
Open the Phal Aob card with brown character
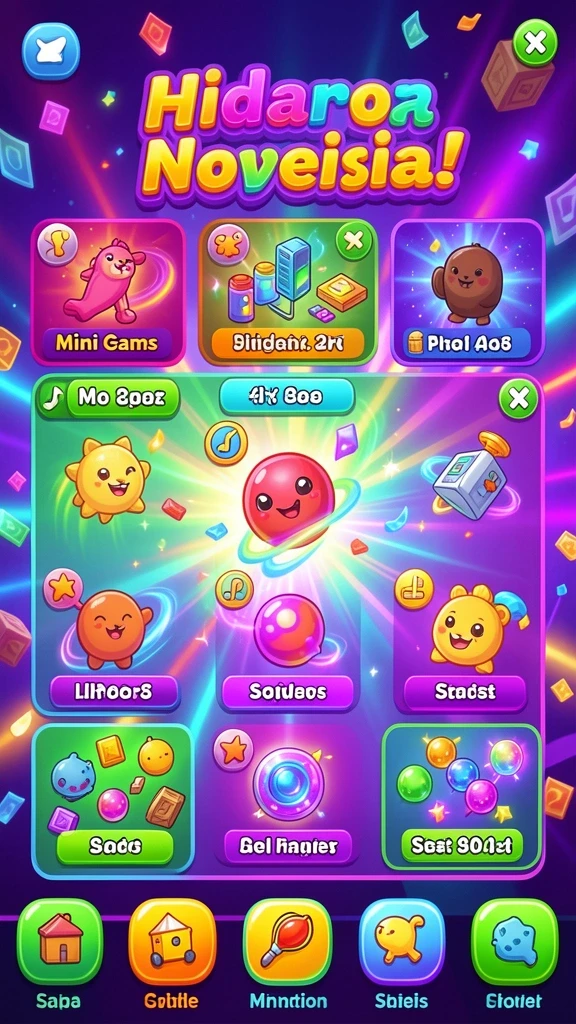(468, 291)
